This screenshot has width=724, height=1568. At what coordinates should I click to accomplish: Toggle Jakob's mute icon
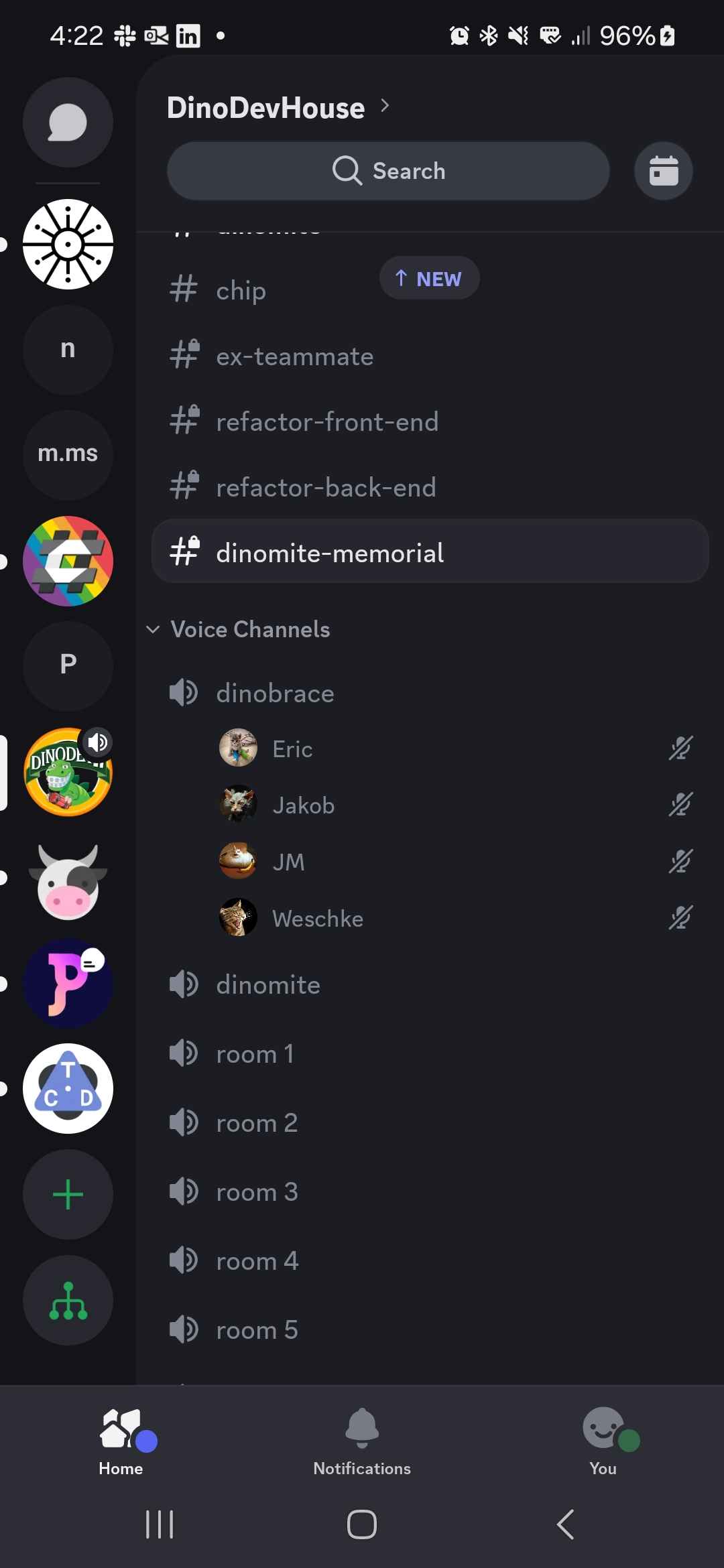click(x=680, y=805)
